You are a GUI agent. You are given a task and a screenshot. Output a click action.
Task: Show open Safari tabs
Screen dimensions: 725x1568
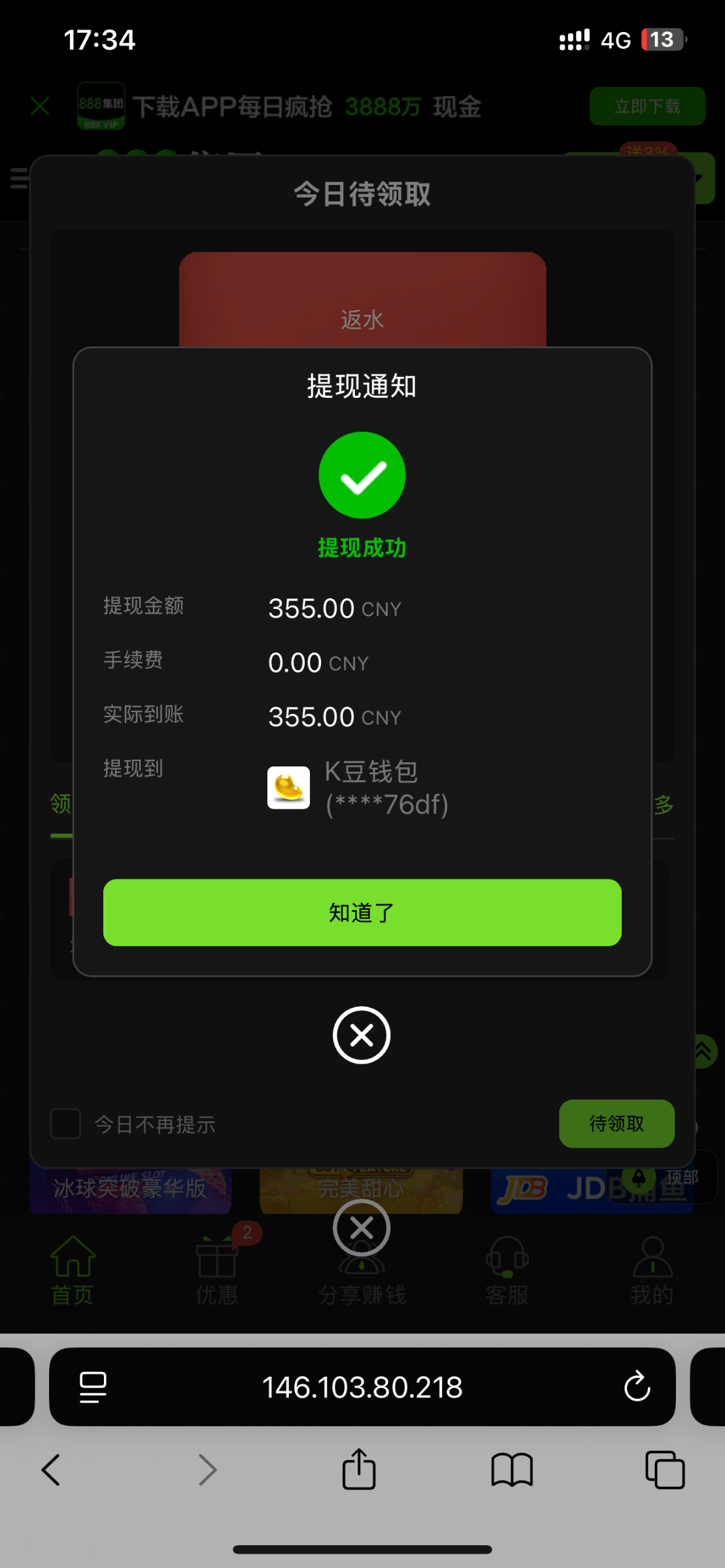pyautogui.click(x=664, y=1470)
